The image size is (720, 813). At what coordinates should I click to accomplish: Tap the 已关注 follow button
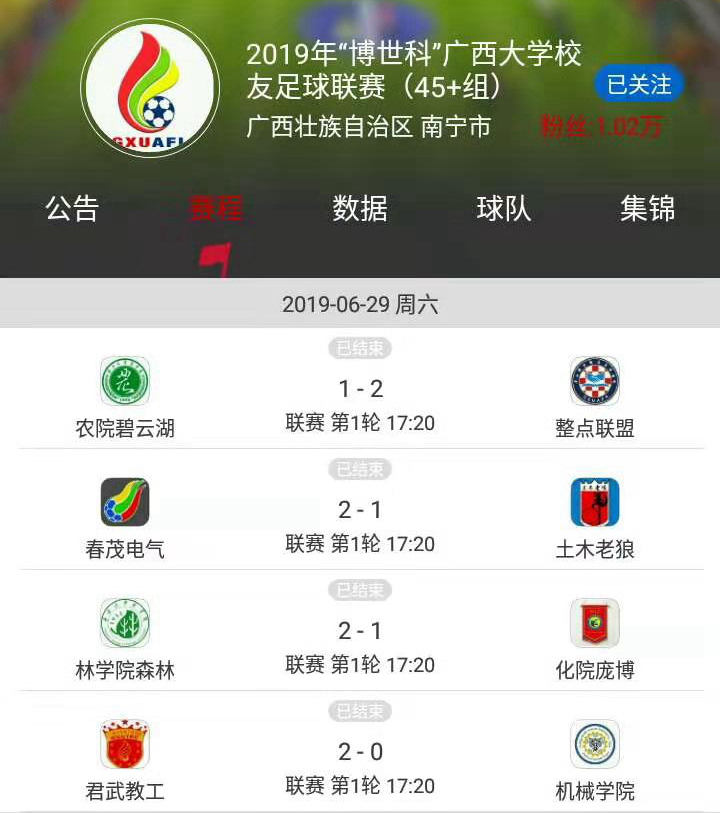(x=638, y=85)
